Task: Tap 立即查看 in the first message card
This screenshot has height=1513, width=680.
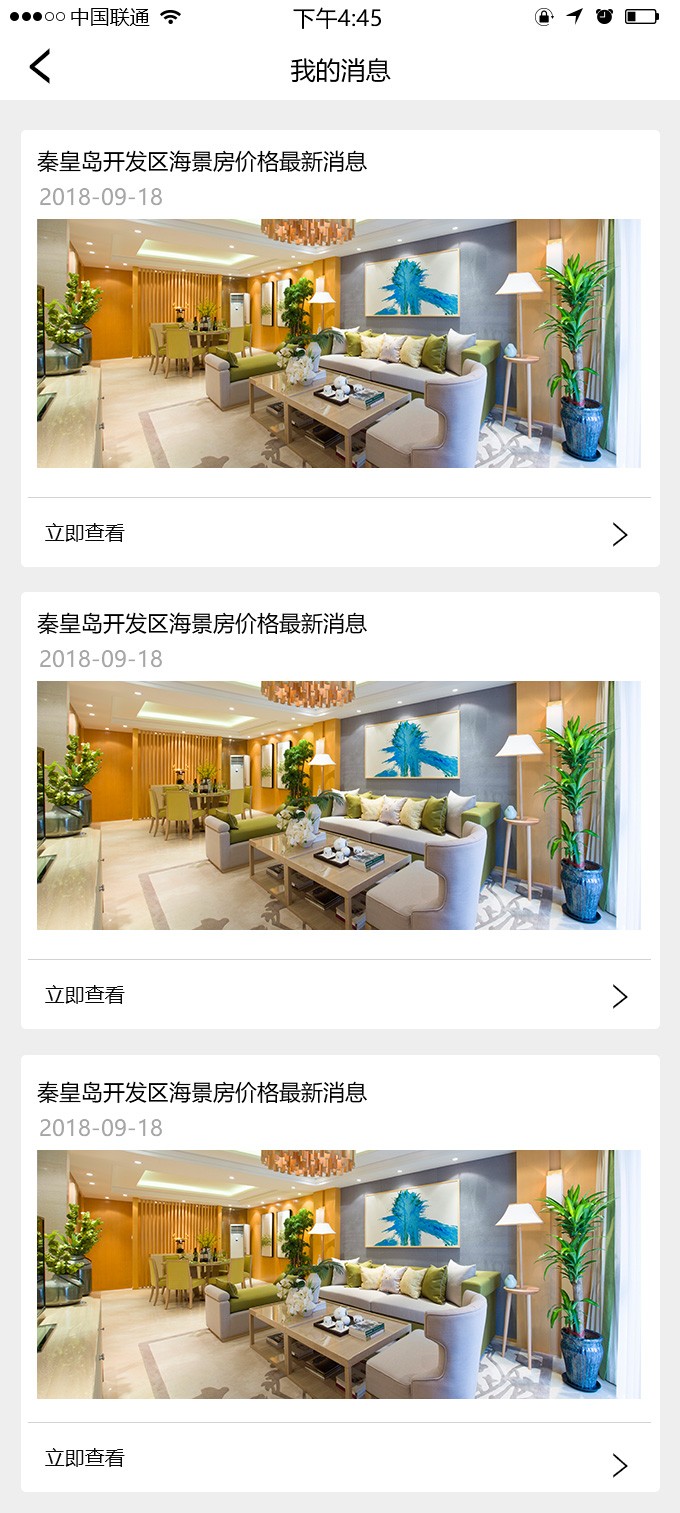Action: point(85,533)
